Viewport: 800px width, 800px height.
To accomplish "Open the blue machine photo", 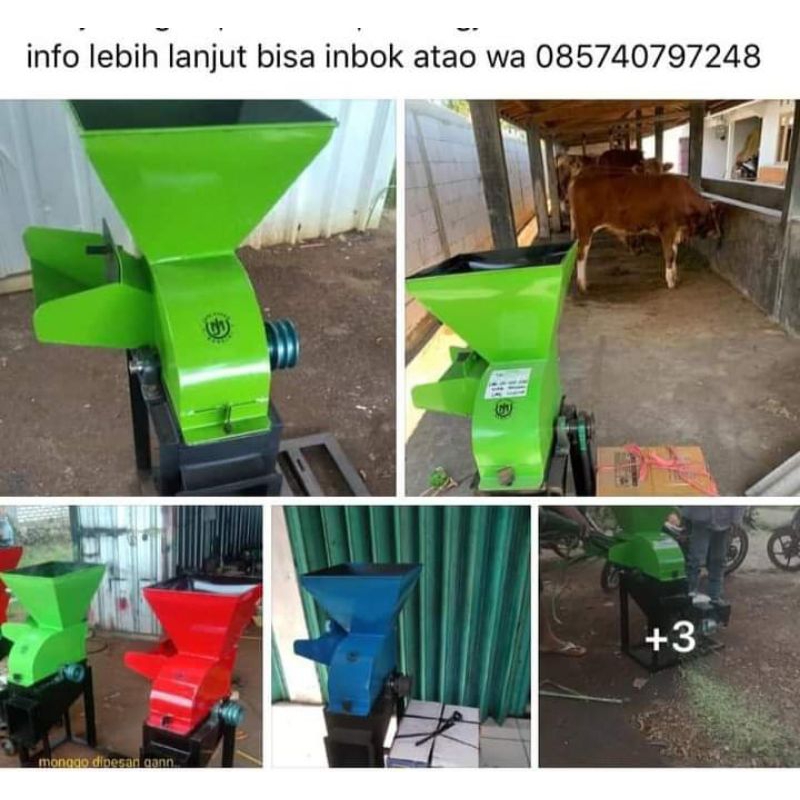I will pos(401,636).
